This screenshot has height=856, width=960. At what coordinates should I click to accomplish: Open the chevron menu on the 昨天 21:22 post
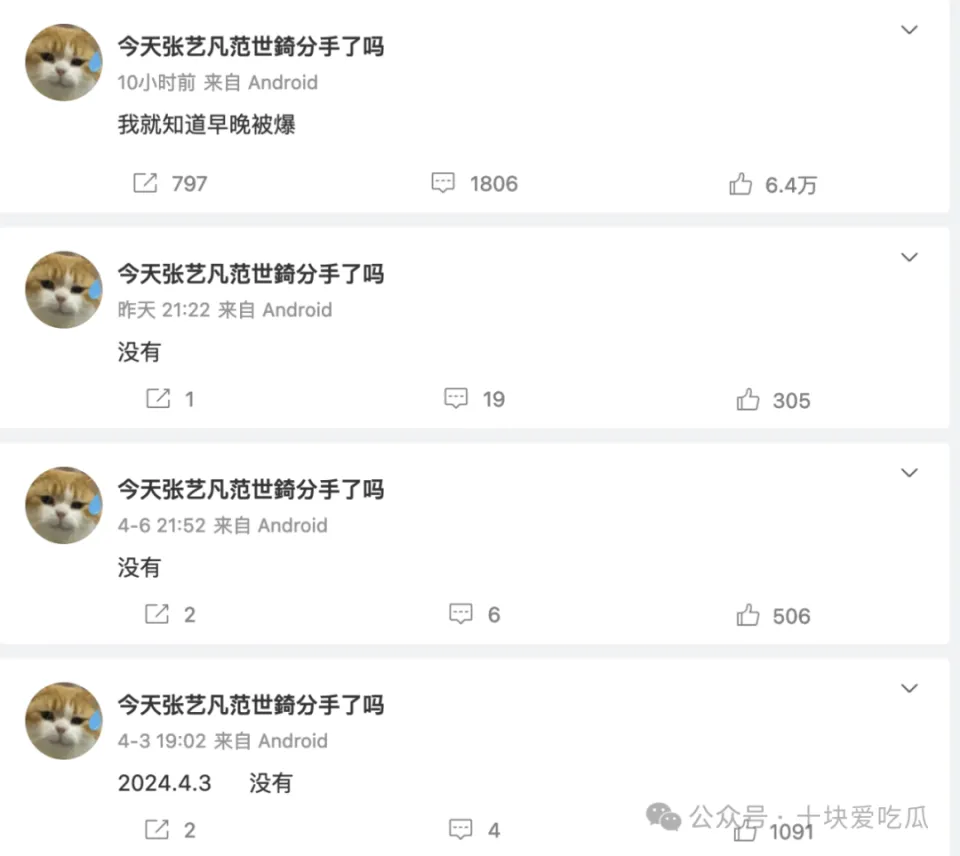click(x=909, y=257)
